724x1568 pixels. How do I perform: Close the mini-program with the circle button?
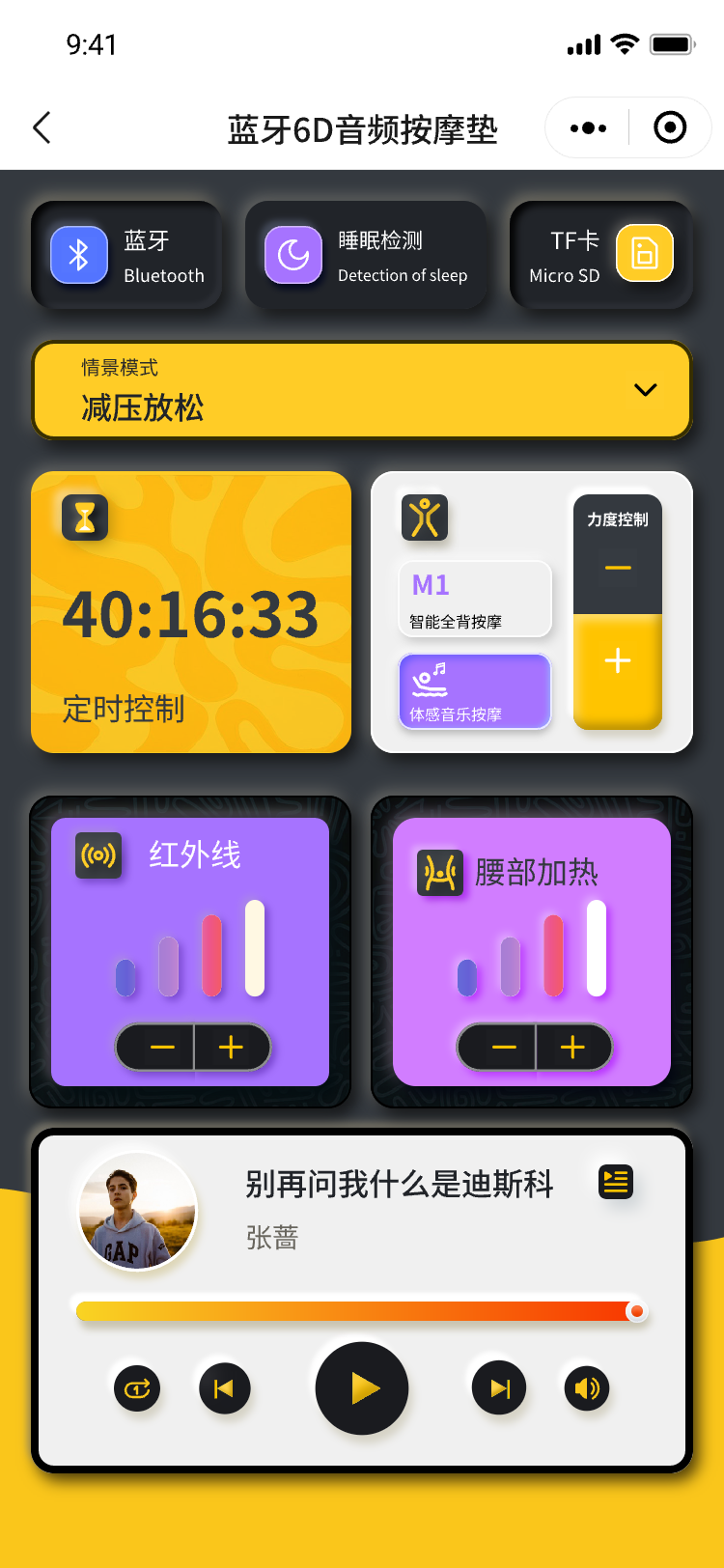670,127
